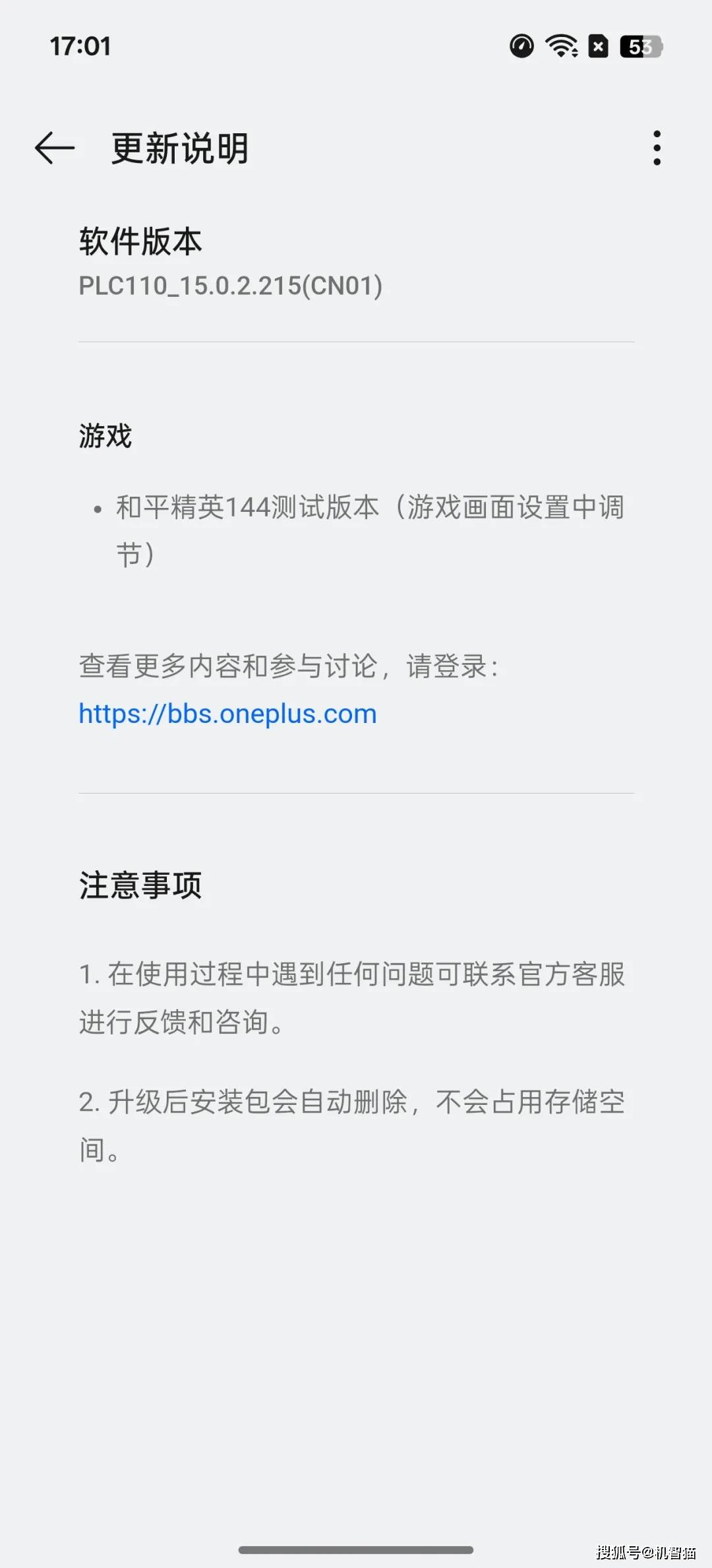Open the bbs.oneplus.com forum link
Viewport: 712px width, 1568px height.
coord(227,714)
